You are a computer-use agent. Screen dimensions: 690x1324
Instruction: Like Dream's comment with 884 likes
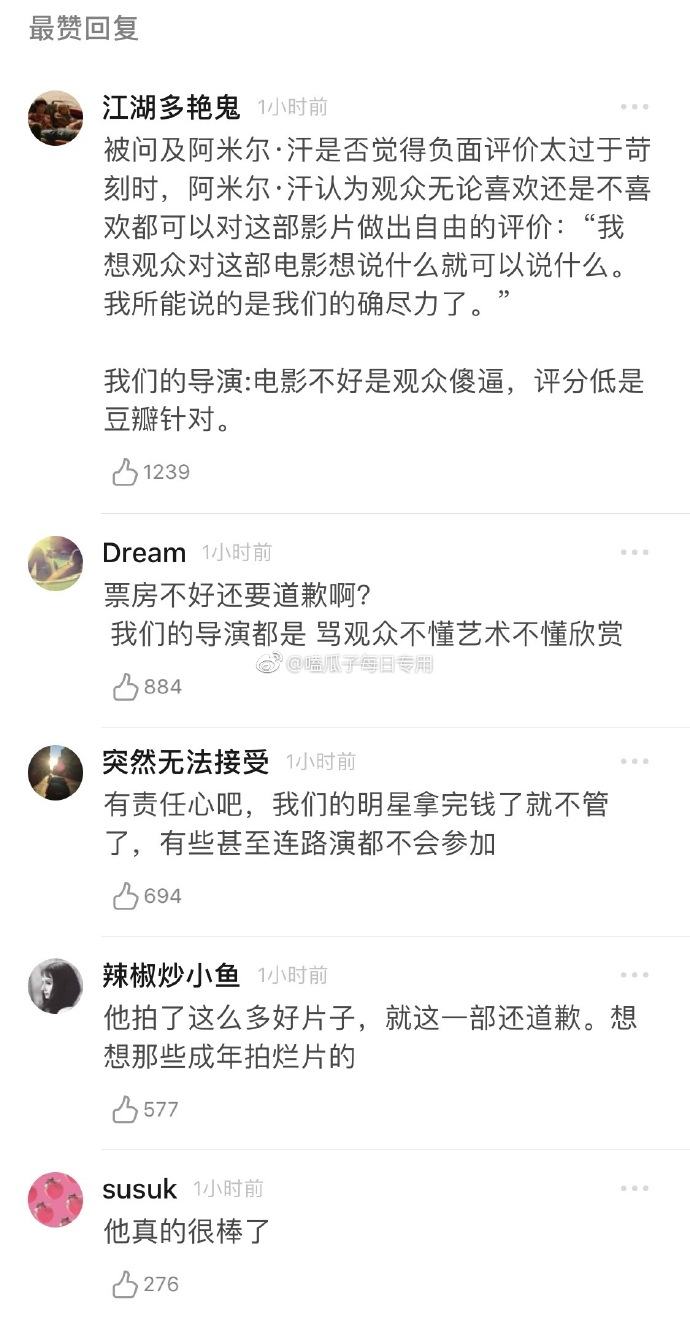125,686
